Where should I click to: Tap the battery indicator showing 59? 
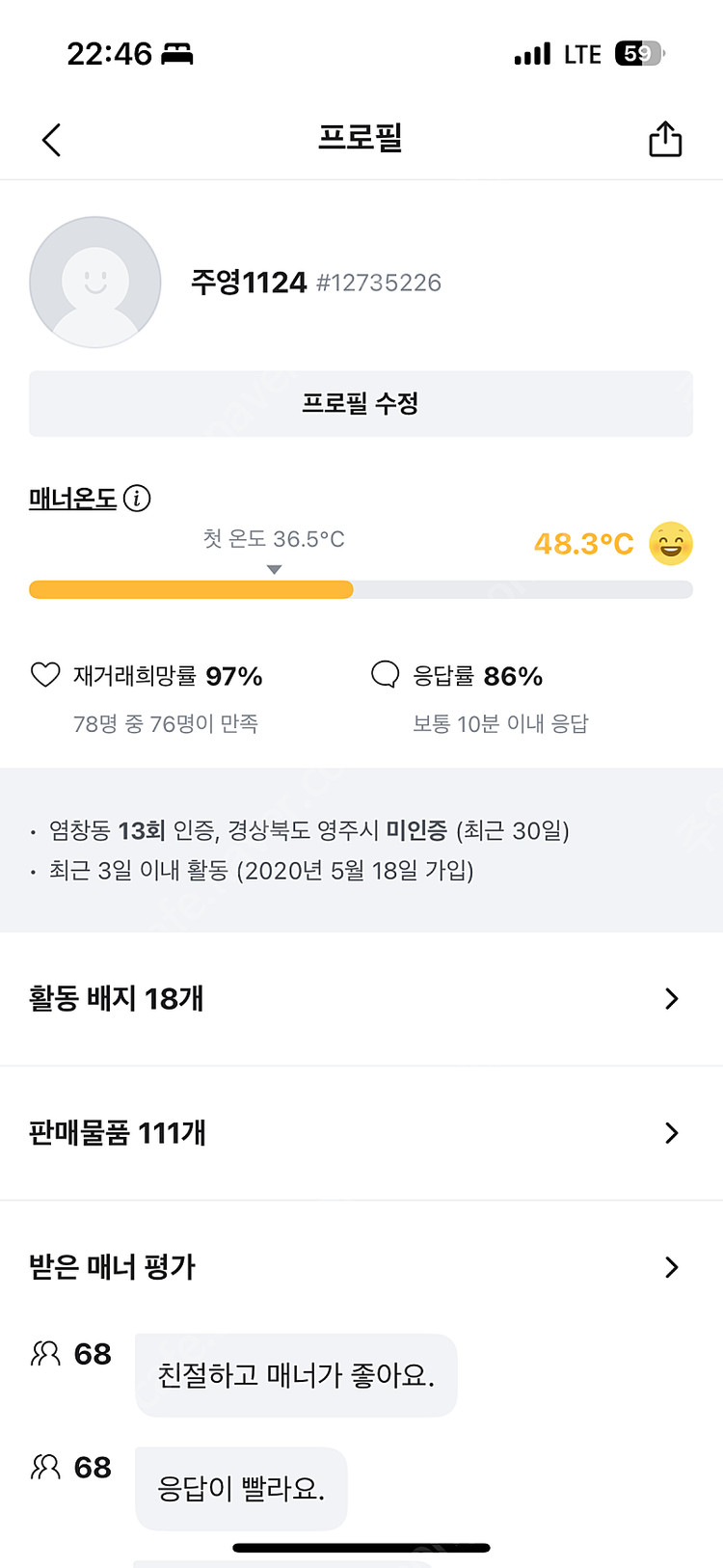click(638, 54)
